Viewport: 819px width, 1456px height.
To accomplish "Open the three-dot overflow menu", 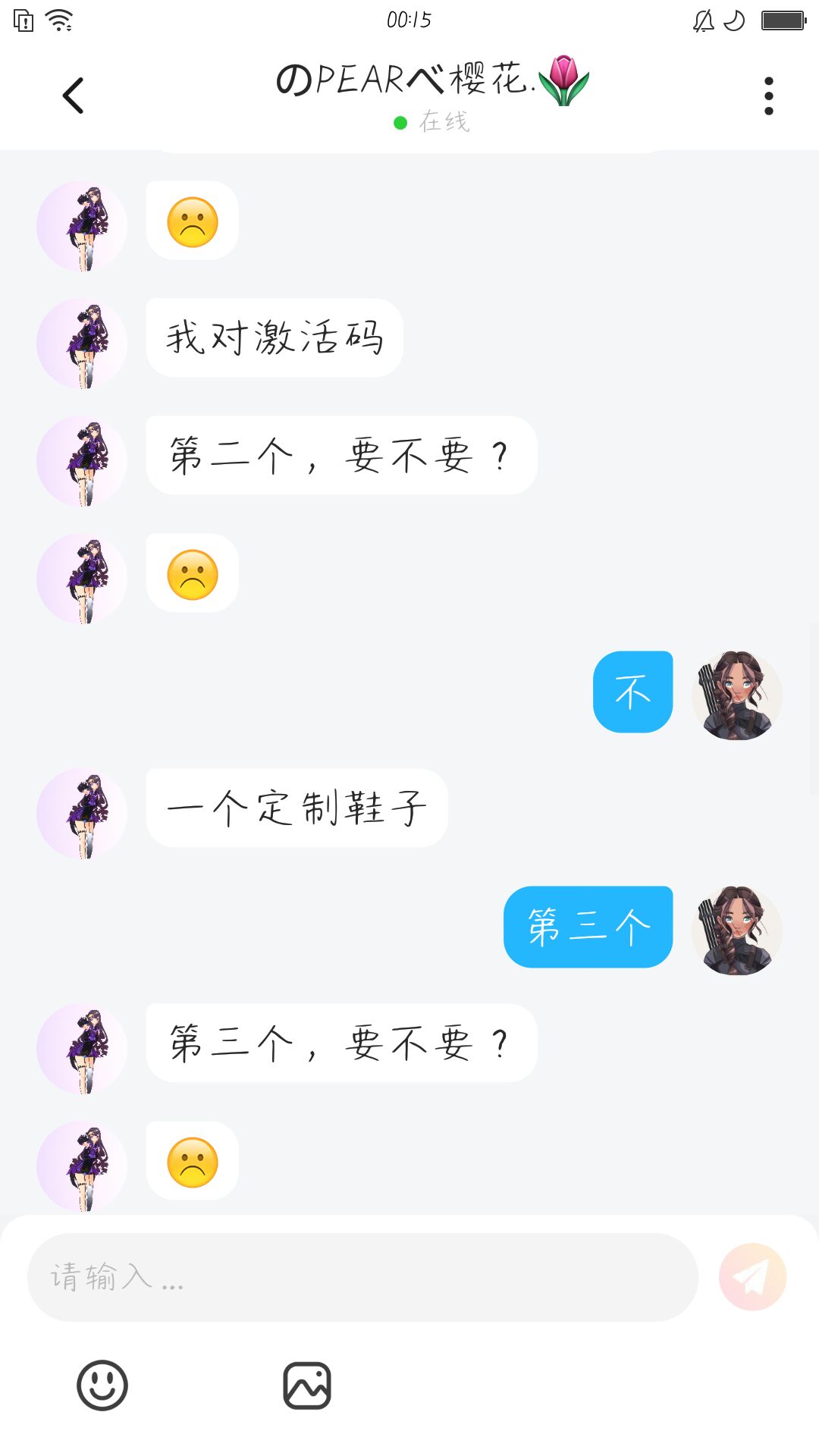I will pyautogui.click(x=768, y=96).
